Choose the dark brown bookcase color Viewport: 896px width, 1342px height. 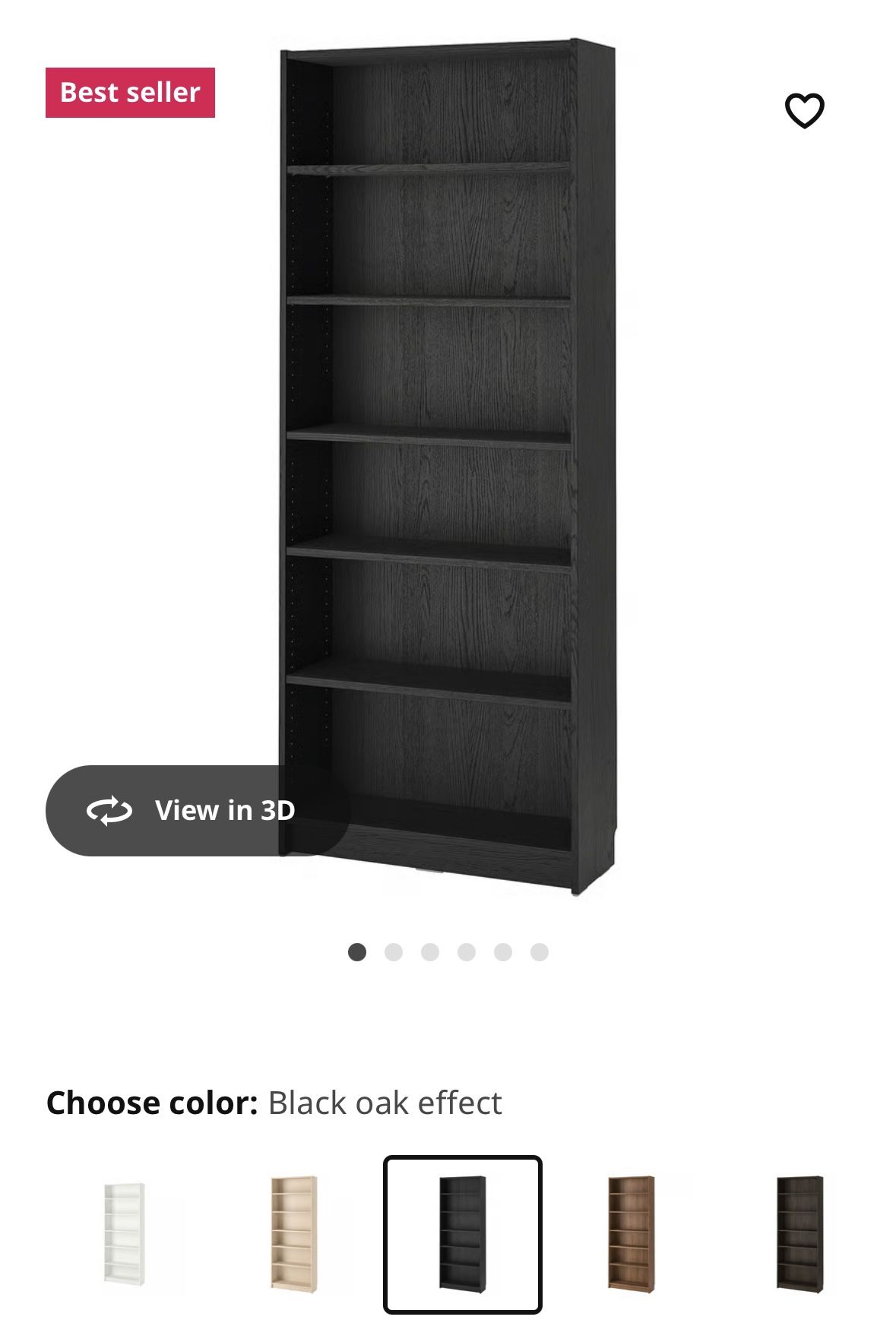[x=799, y=1234]
